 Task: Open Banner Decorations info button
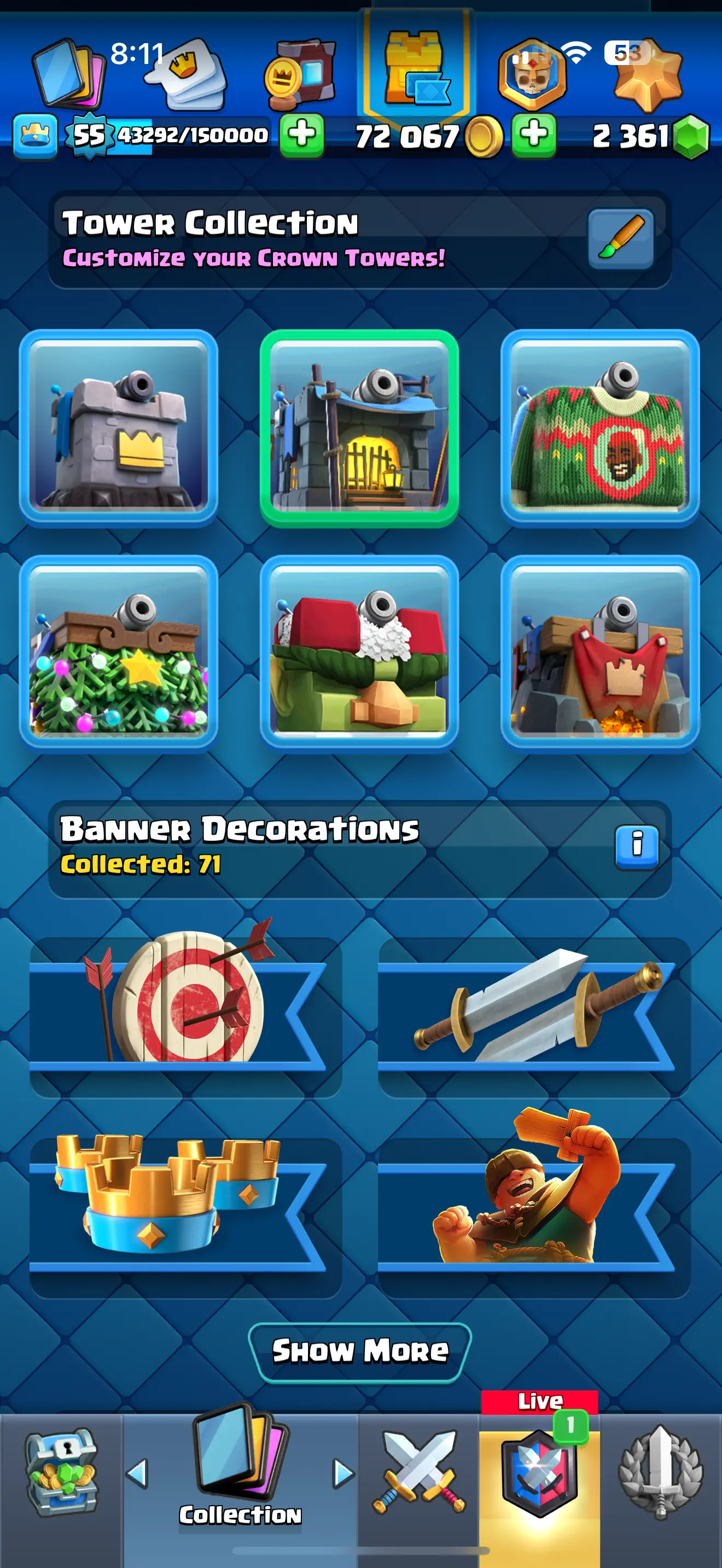(x=636, y=847)
